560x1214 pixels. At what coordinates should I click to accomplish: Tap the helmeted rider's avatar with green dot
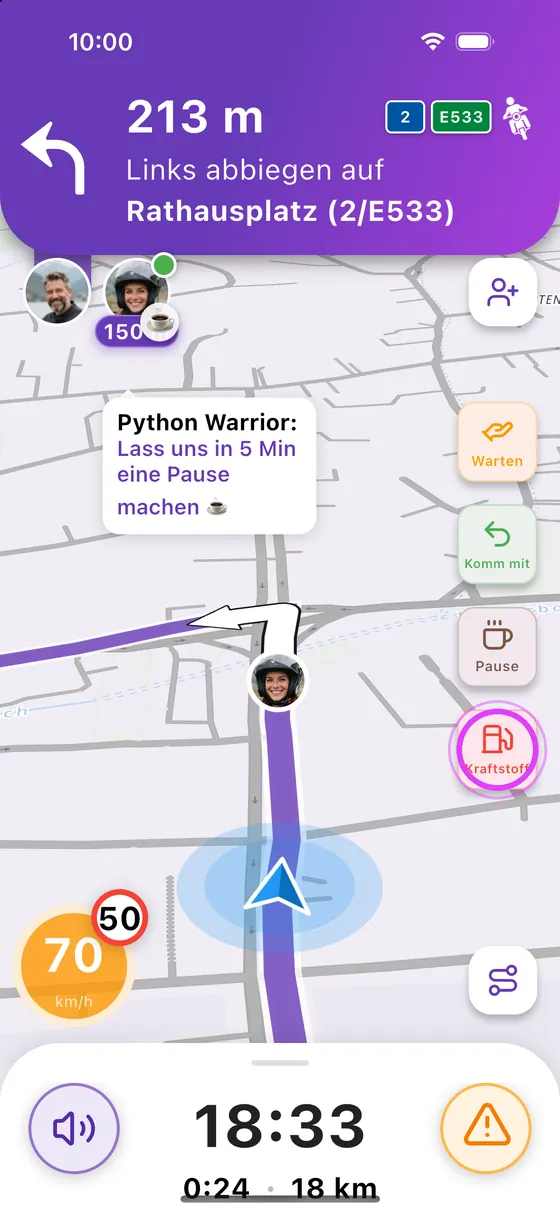(137, 291)
